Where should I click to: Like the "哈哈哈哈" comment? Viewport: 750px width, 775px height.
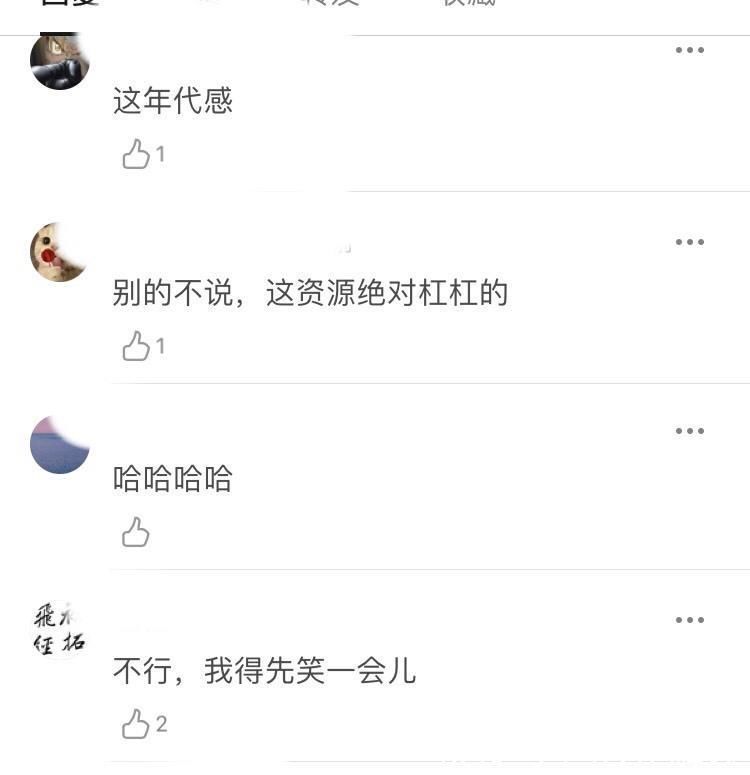click(x=137, y=532)
